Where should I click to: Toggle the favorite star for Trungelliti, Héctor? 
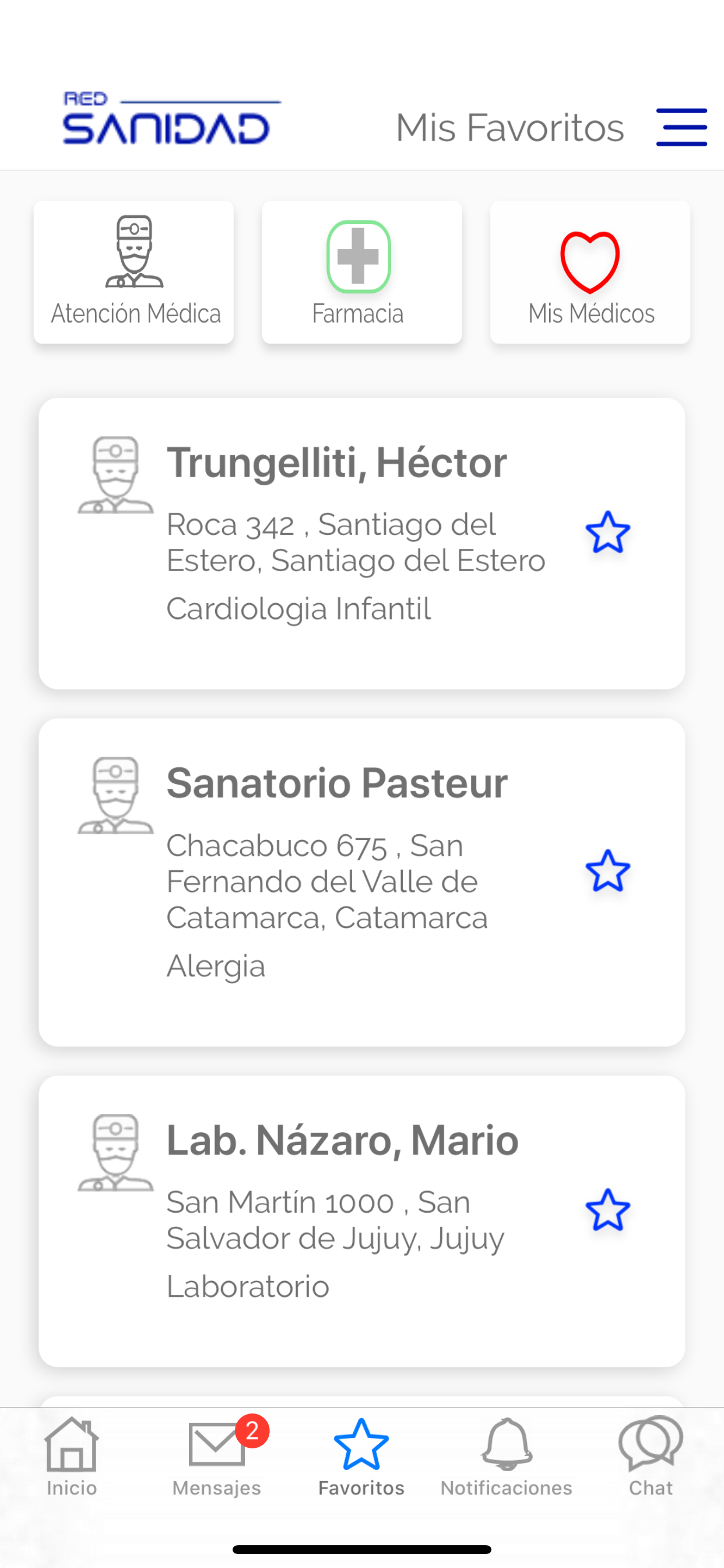(607, 533)
